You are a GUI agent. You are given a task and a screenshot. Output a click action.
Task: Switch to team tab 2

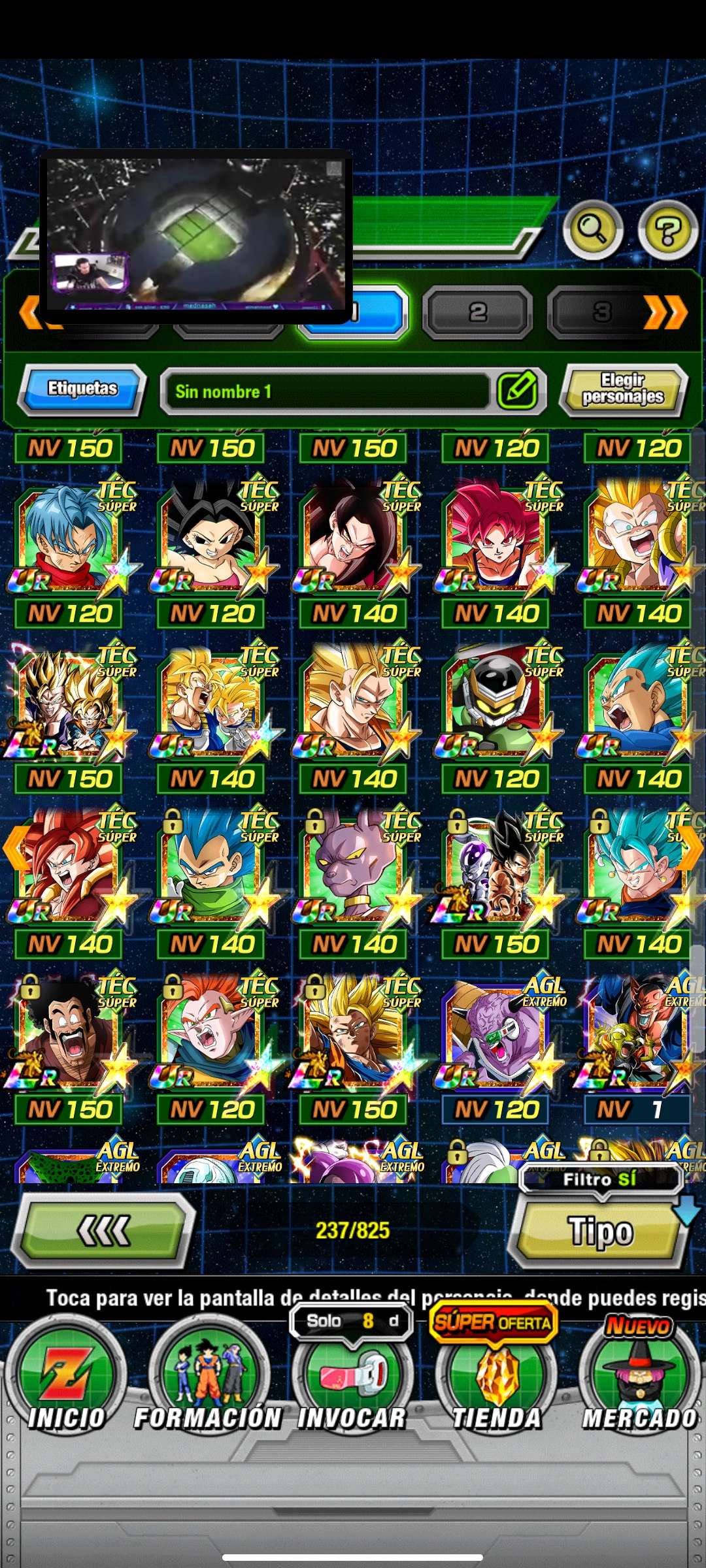(x=477, y=312)
